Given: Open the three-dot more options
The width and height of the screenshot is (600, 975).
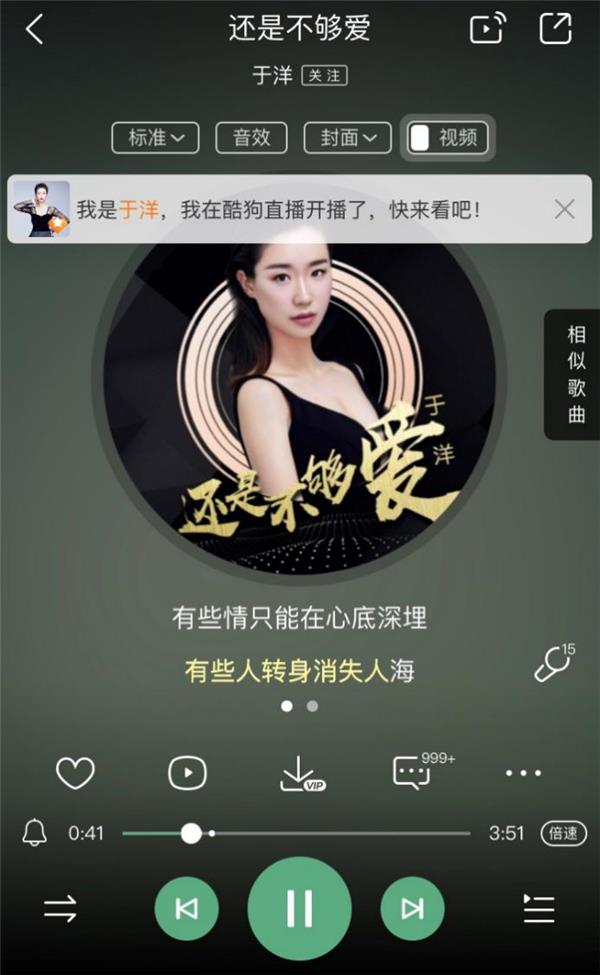Looking at the screenshot, I should 523,773.
